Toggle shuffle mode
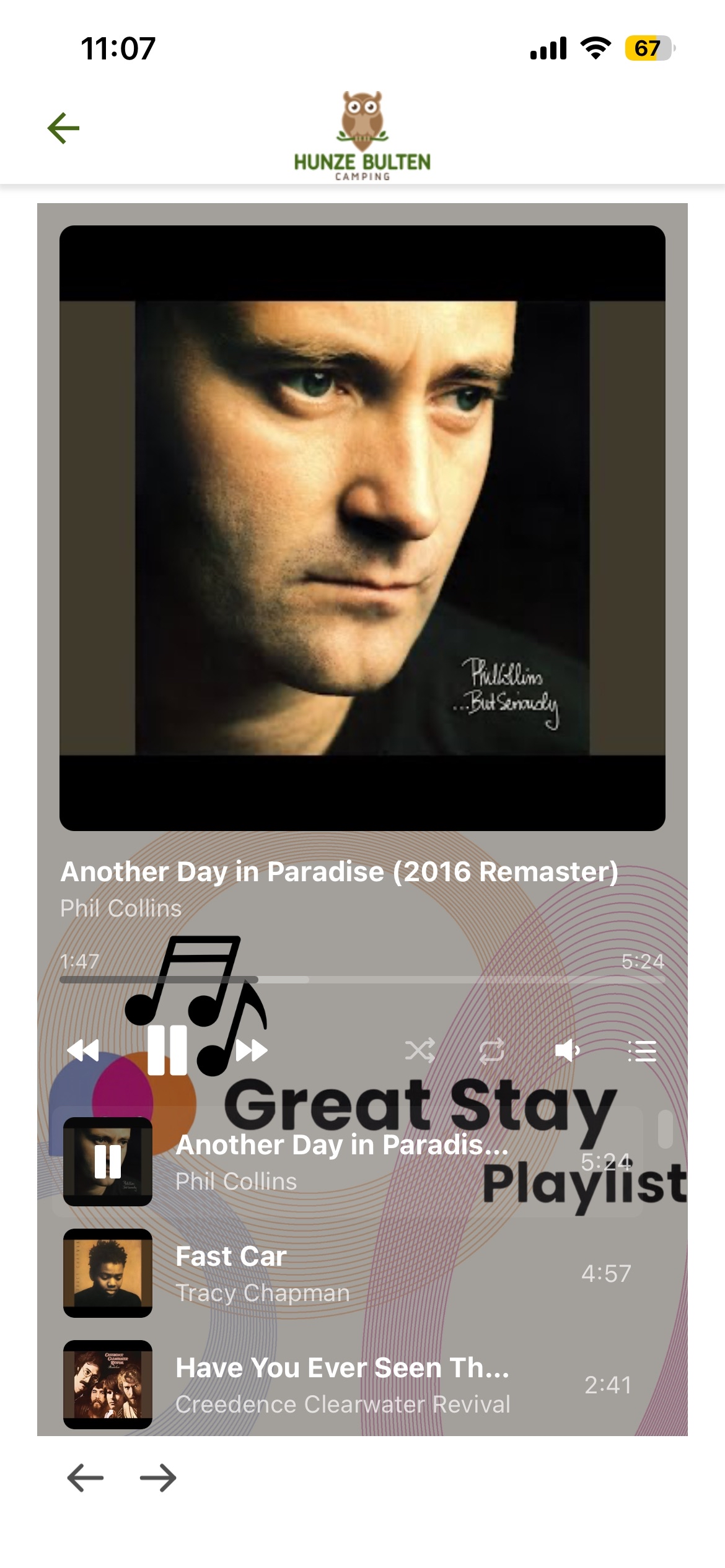 click(420, 1050)
